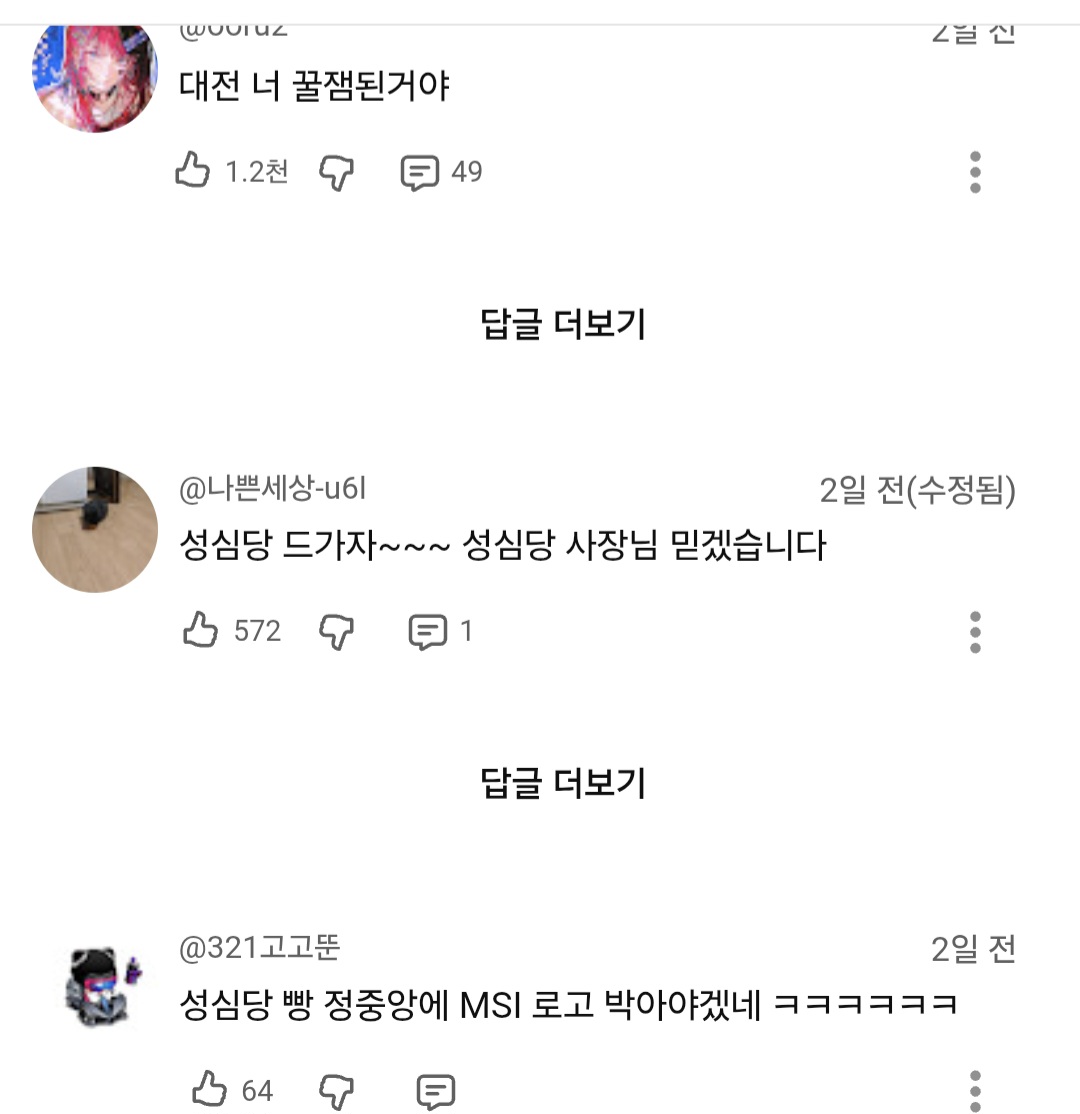Screen dimensions: 1080x1114
Task: Like the comment '대전 너 꿀잼된거야'
Action: pos(193,171)
